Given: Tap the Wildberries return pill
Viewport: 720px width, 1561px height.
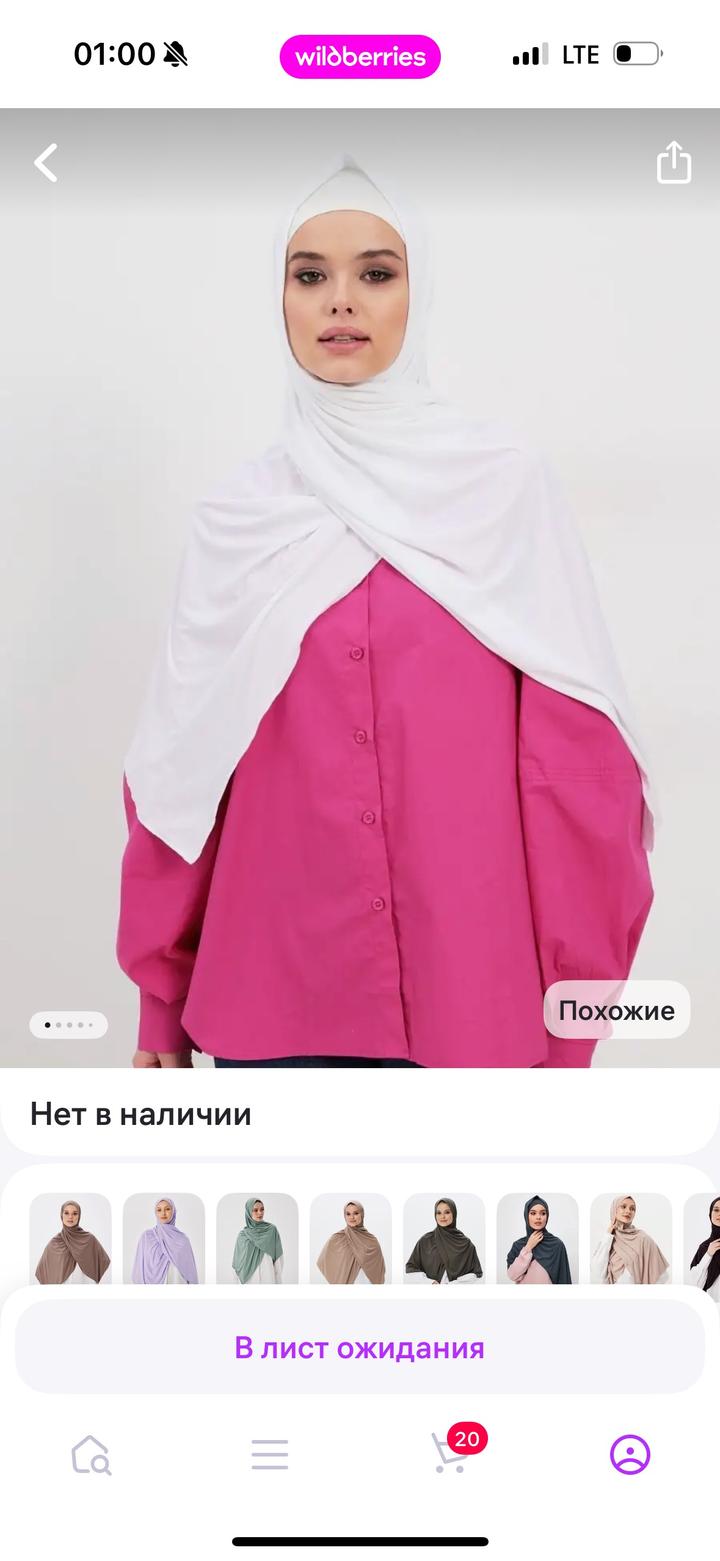Looking at the screenshot, I should click(360, 56).
